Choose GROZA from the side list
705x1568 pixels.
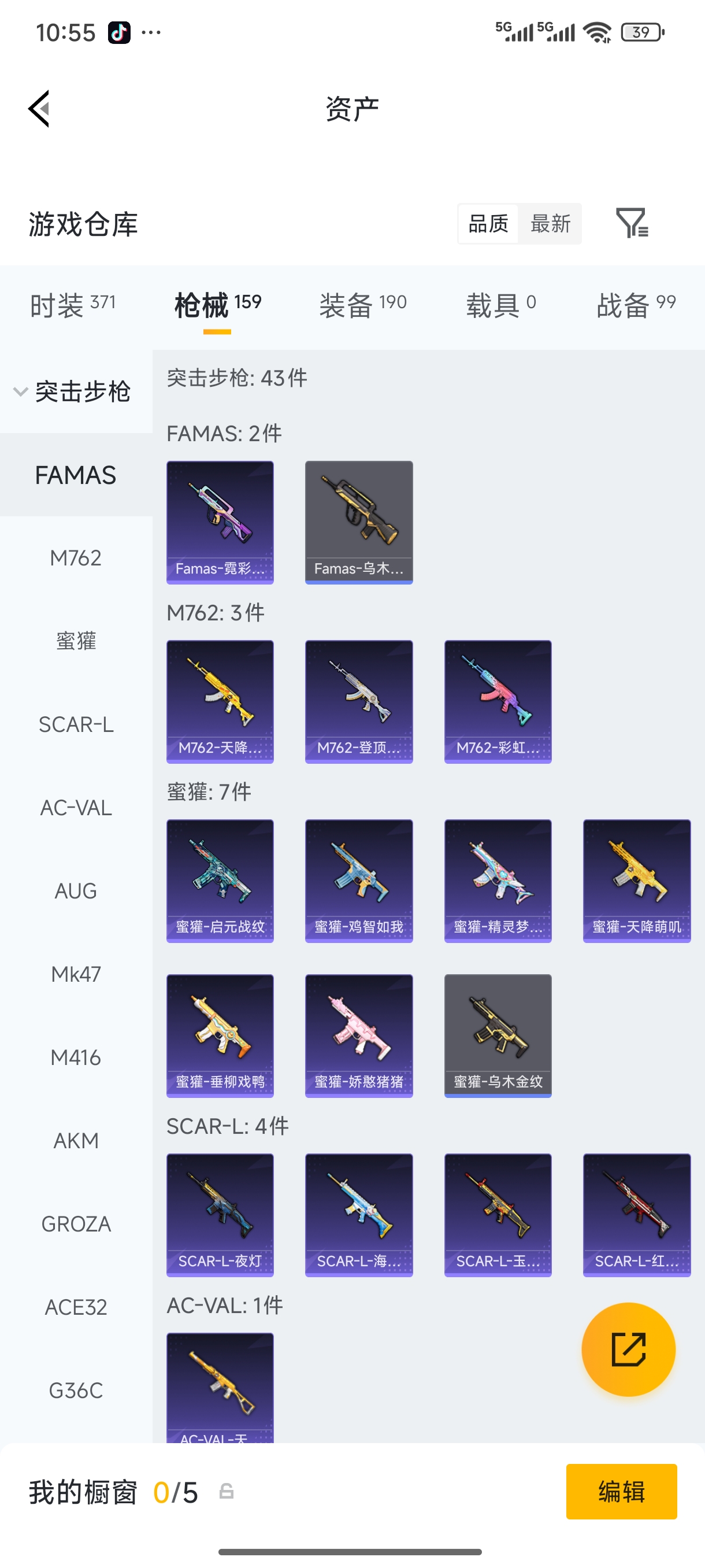pos(76,1224)
